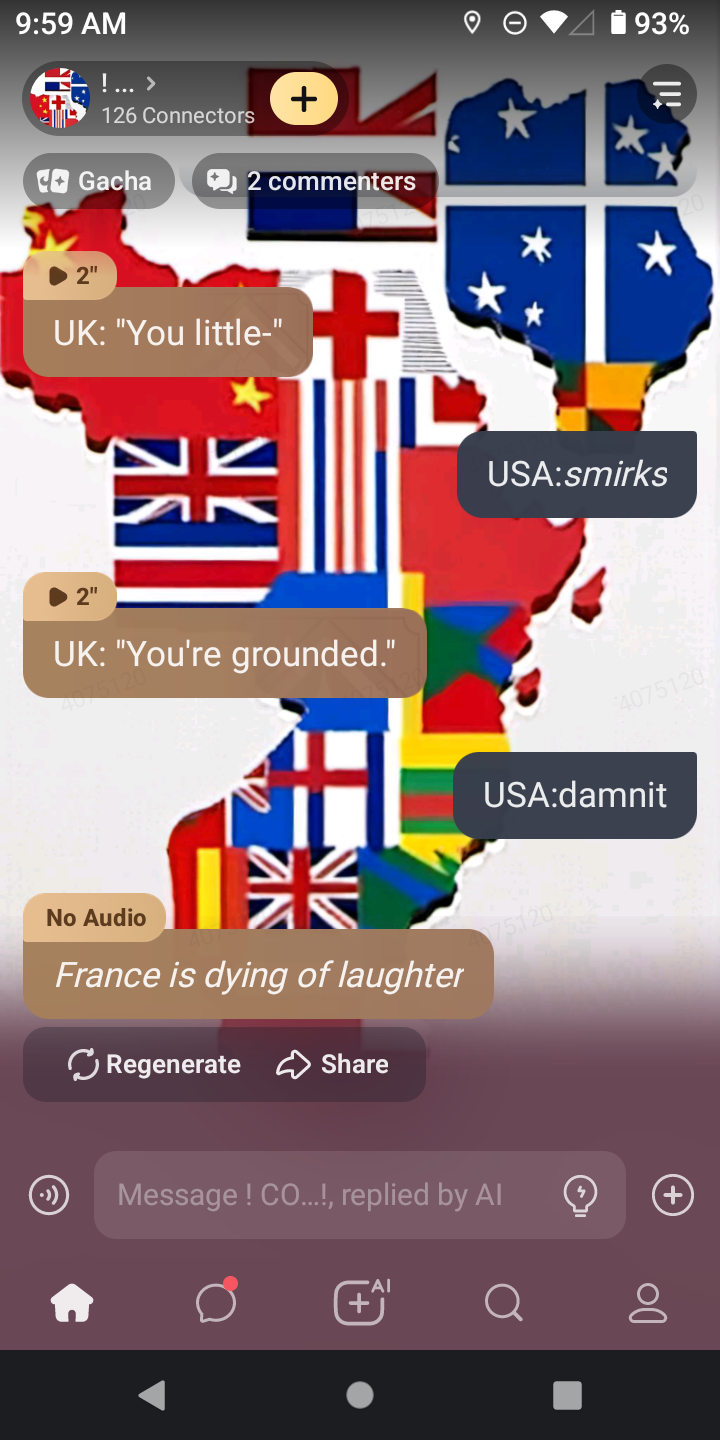This screenshot has height=1440, width=720.
Task: Tap the voice call icon beside message box
Action: tap(49, 1194)
